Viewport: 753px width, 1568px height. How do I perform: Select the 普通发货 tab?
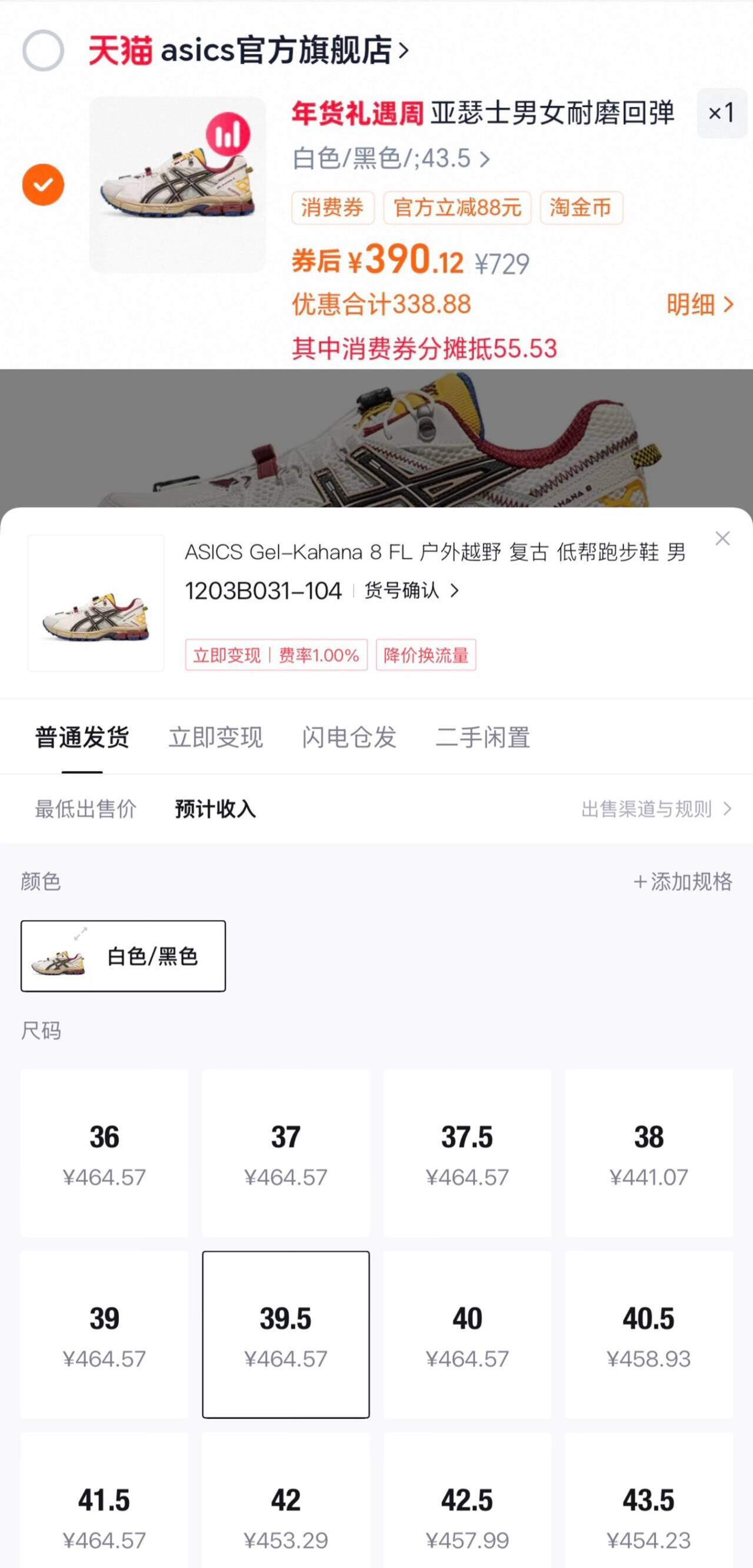coord(82,737)
